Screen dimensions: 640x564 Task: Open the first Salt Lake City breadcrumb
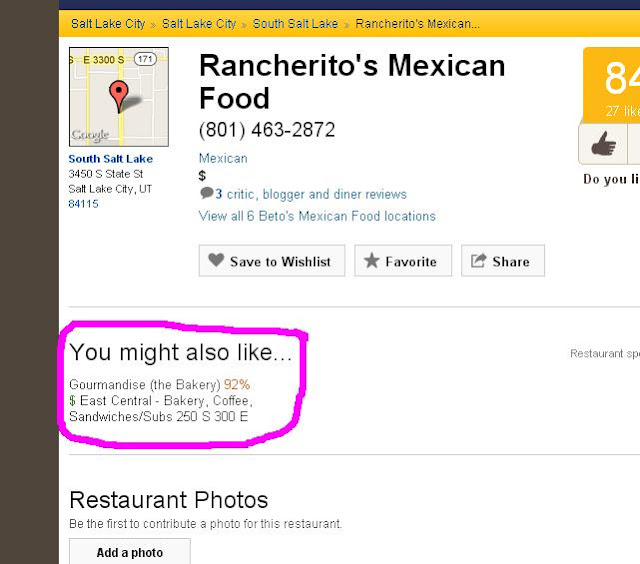pyautogui.click(x=108, y=23)
